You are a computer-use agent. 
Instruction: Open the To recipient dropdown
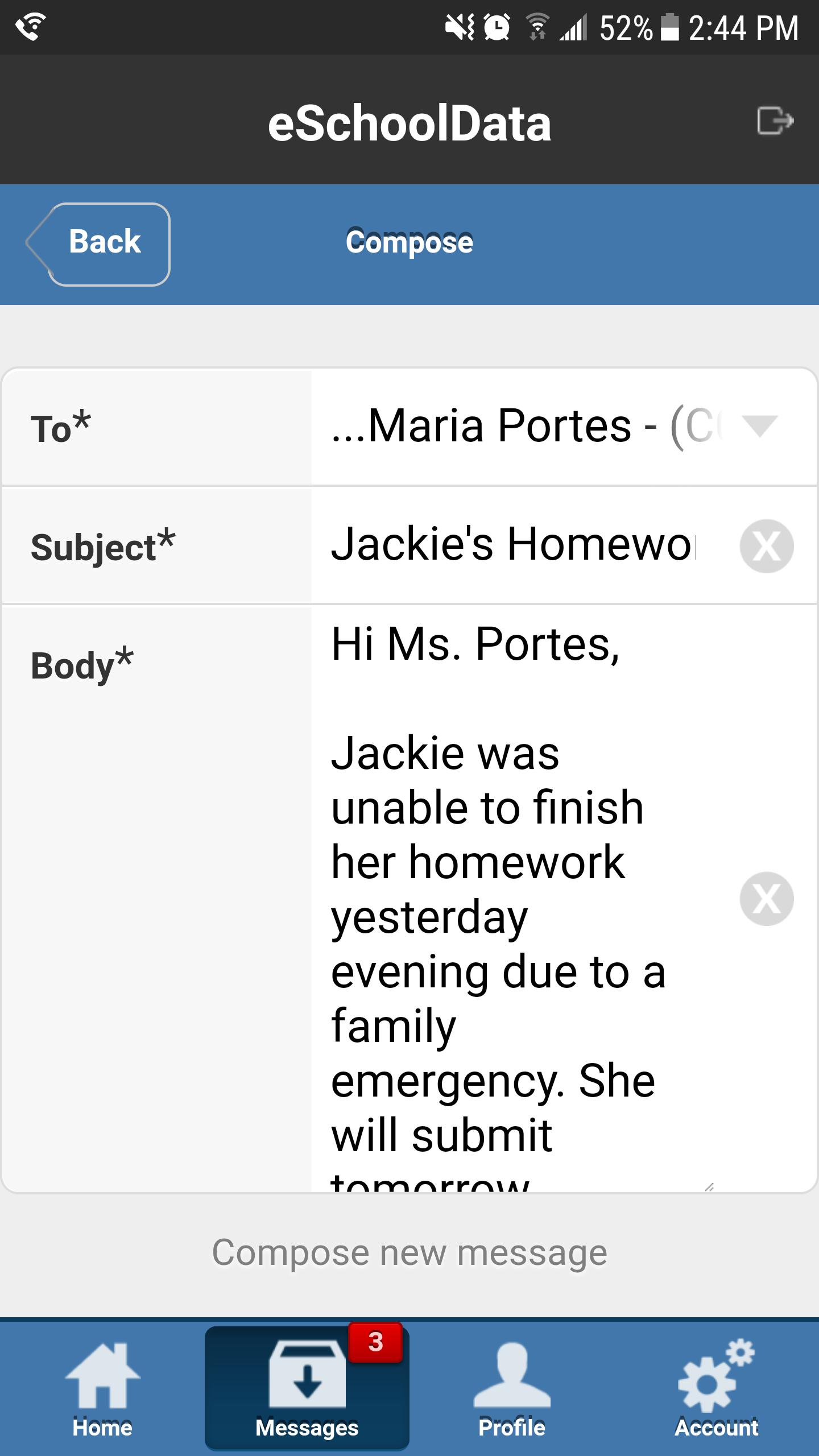[x=563, y=427]
